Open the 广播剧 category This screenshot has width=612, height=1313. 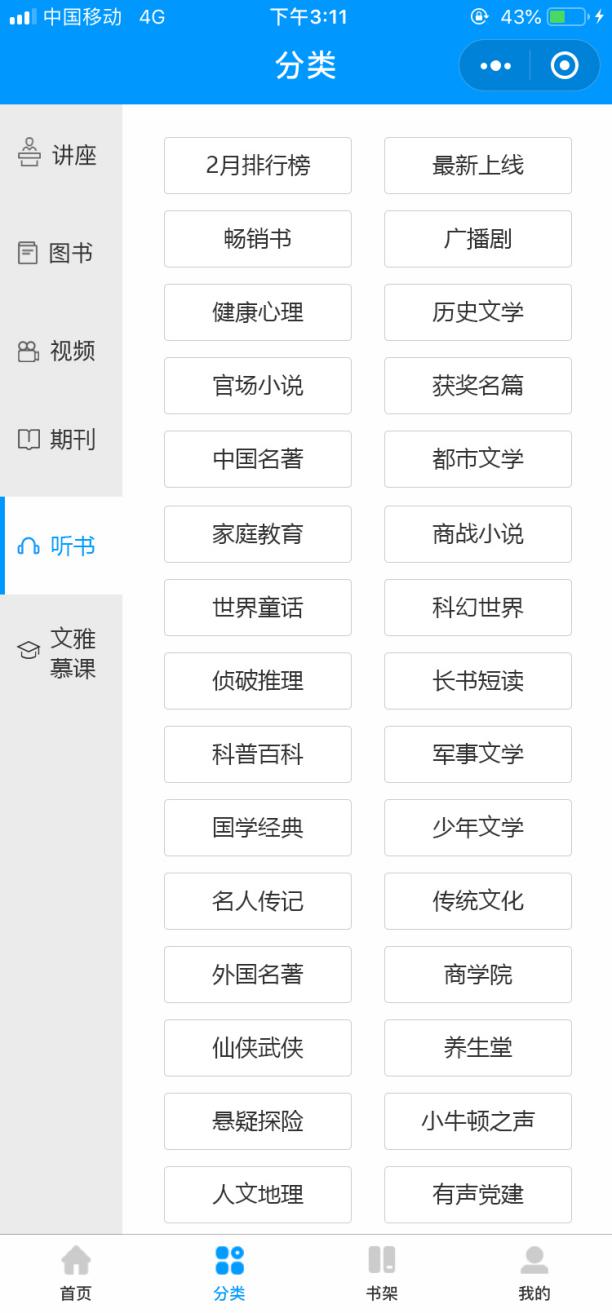click(478, 239)
